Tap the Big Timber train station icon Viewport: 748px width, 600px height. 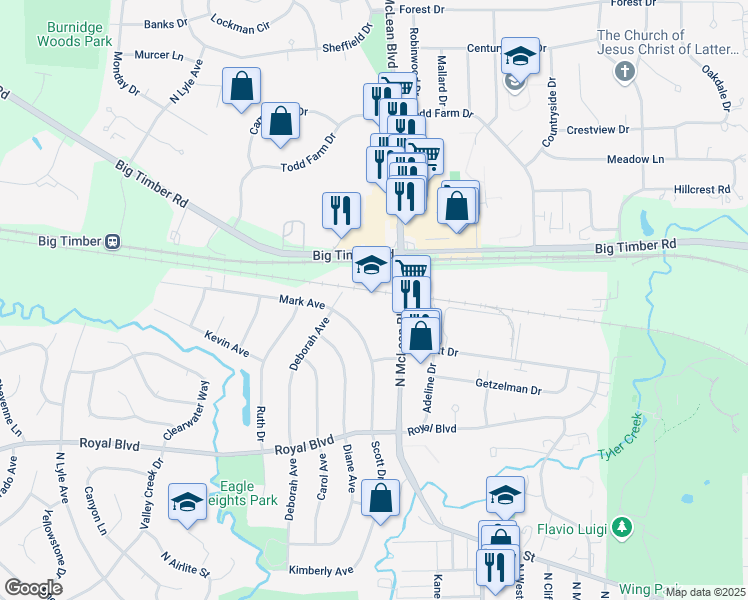coord(113,242)
